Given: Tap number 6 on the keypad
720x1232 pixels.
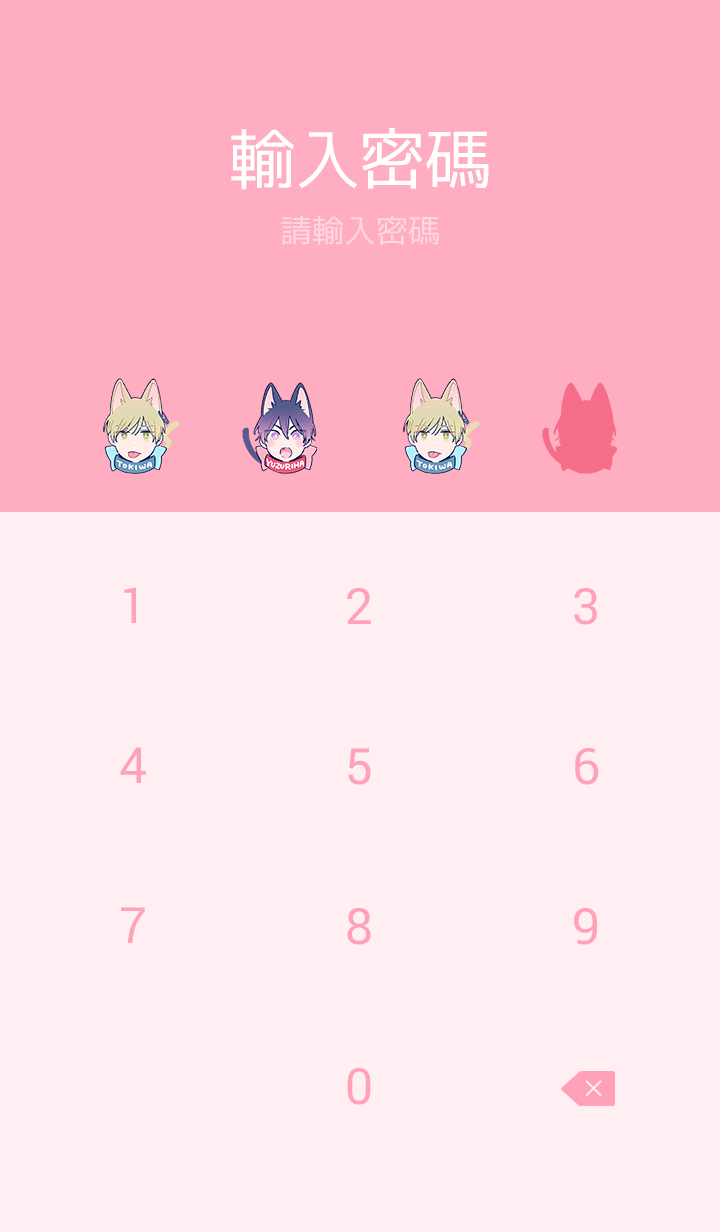Looking at the screenshot, I should [586, 767].
